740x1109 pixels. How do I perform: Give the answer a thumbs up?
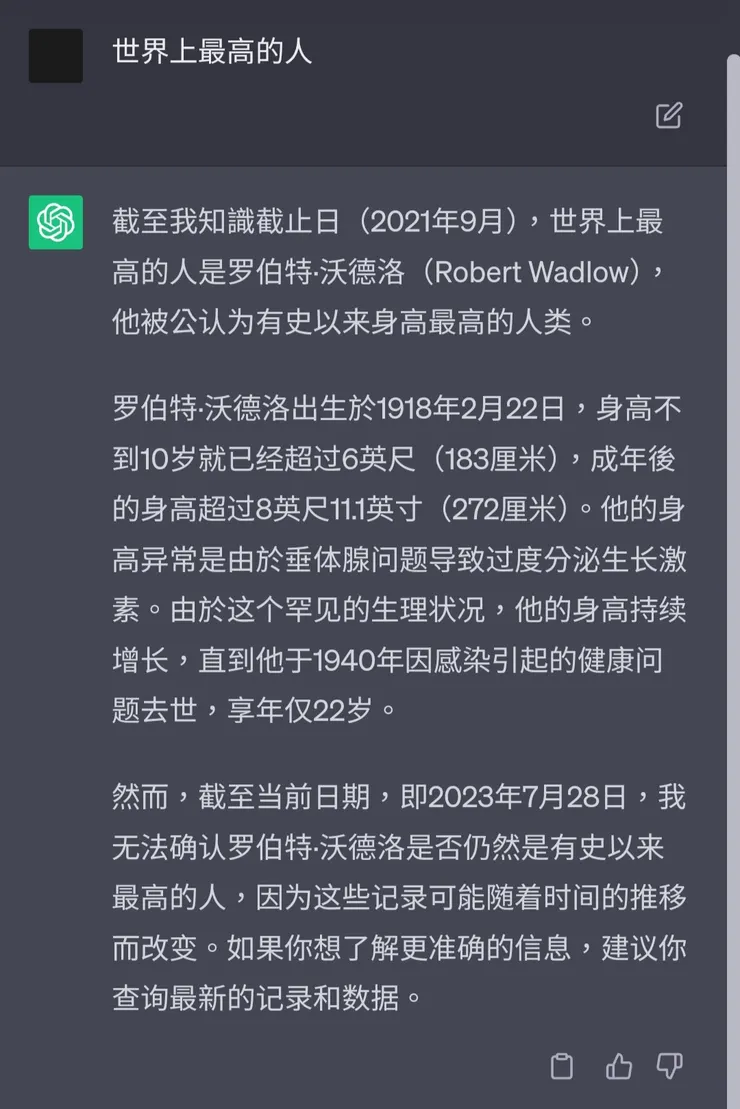pos(618,1066)
